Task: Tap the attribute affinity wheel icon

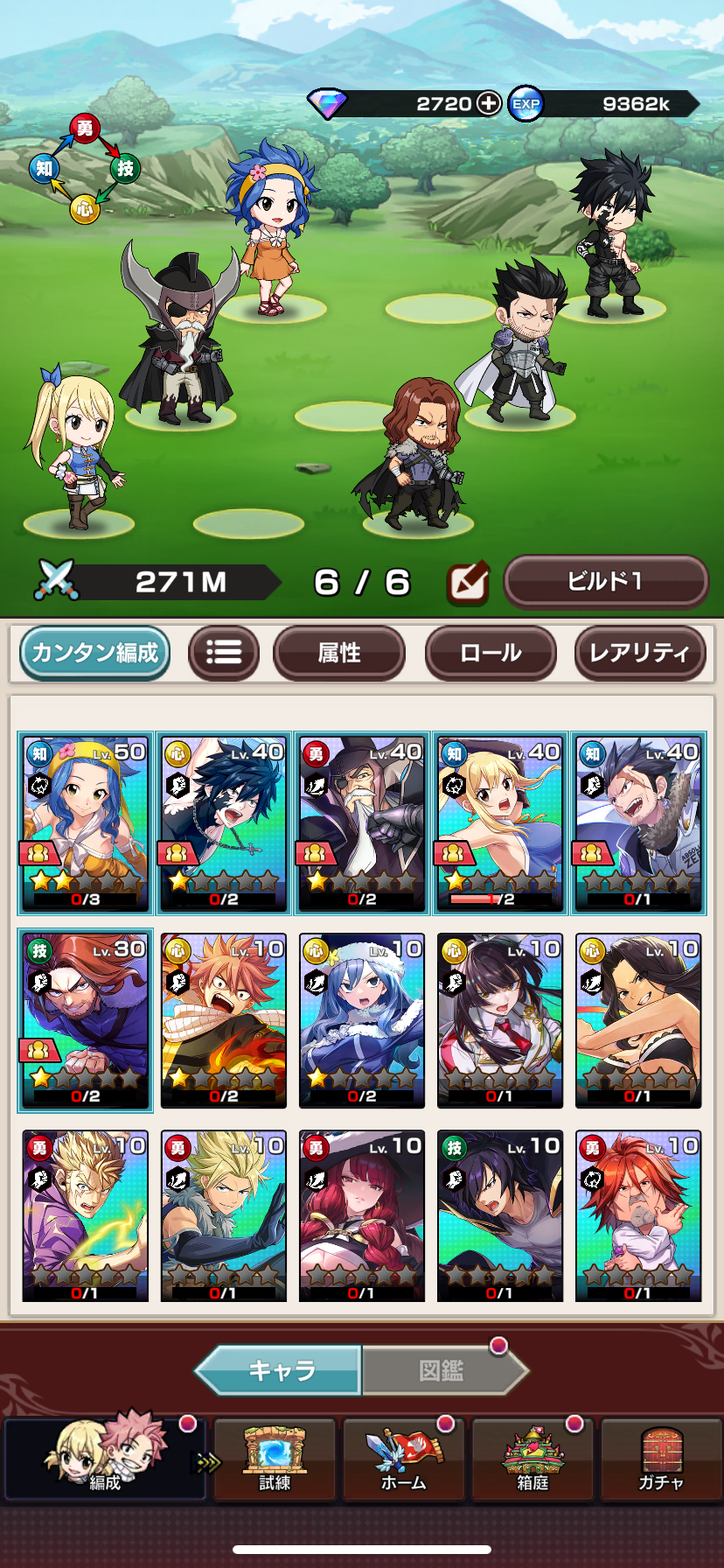Action: coord(84,168)
